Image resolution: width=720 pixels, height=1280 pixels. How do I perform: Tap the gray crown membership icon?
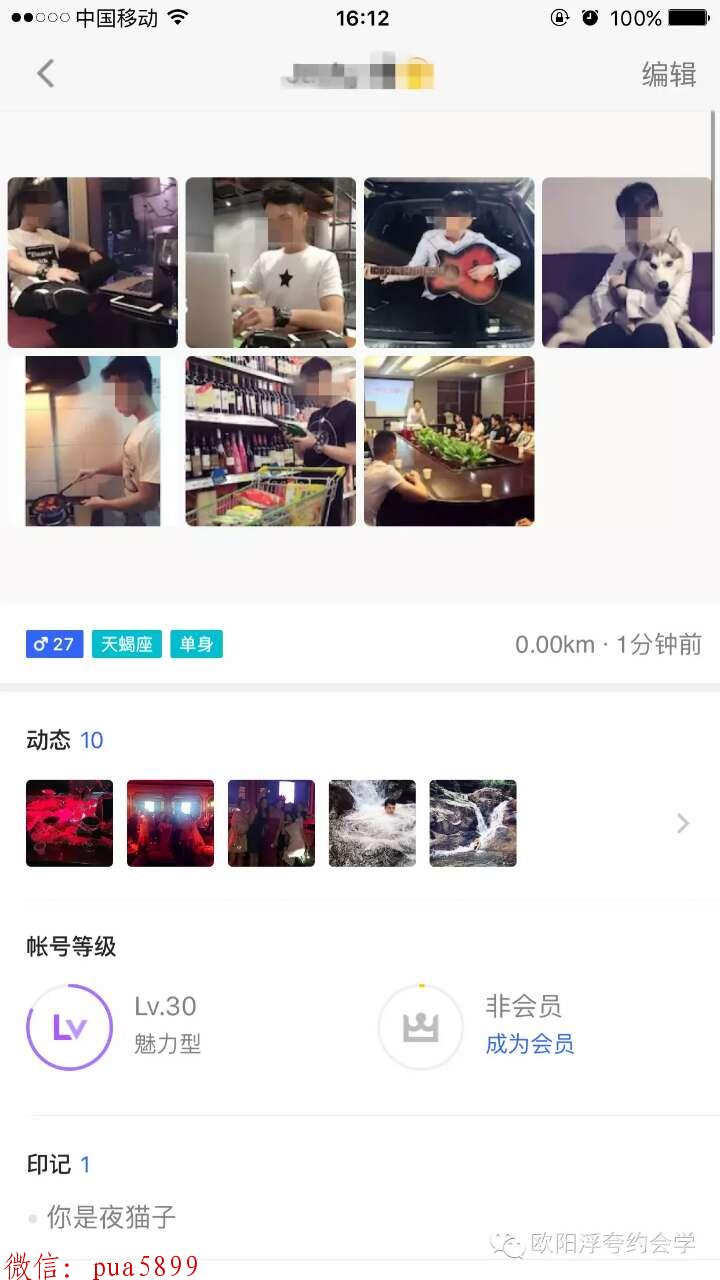pyautogui.click(x=420, y=1026)
